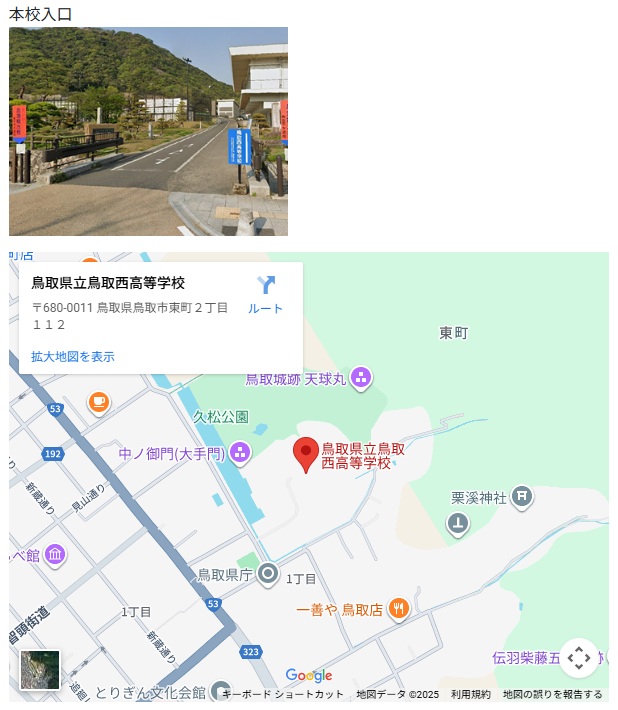
Task: Tap 地図の誤りを報告する link
Action: [552, 694]
